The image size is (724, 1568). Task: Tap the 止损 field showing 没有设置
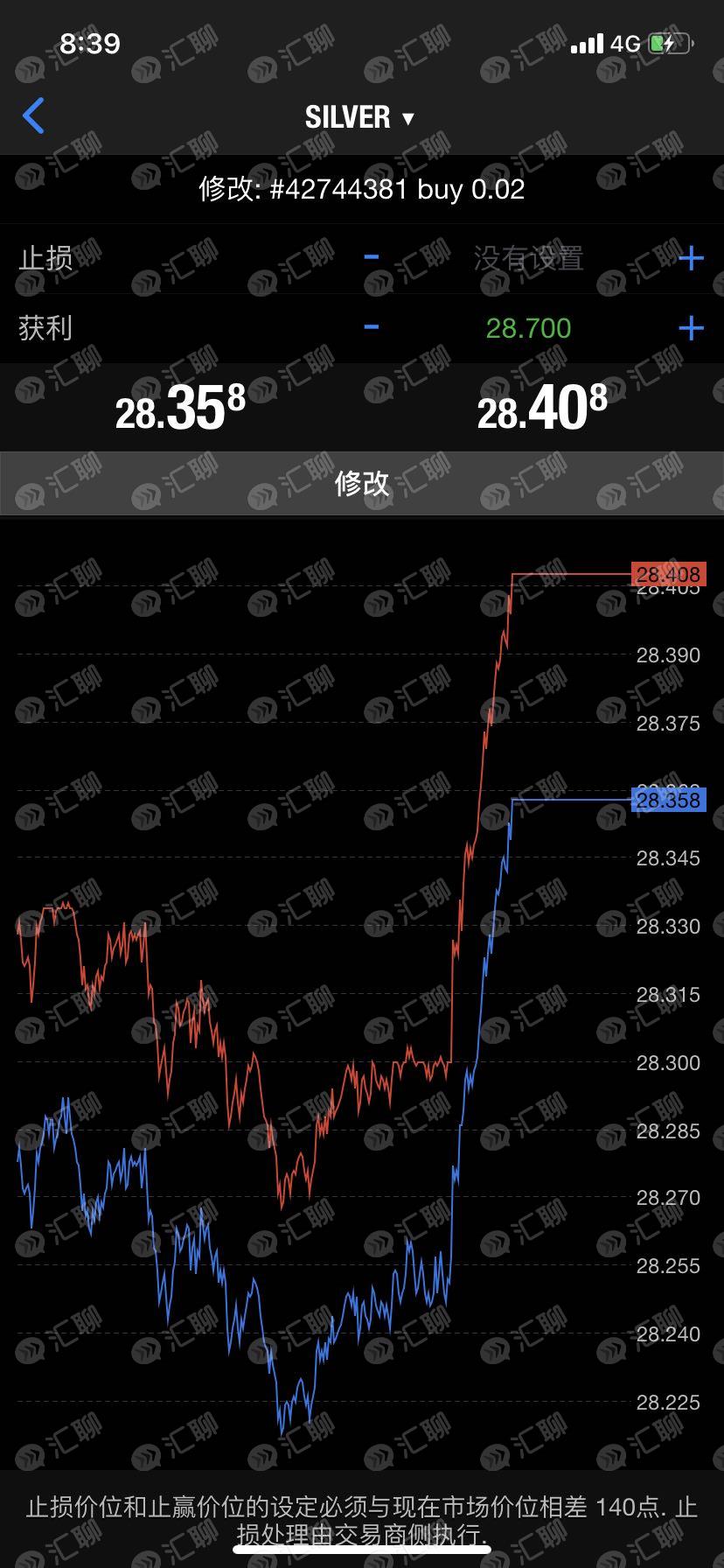[528, 258]
